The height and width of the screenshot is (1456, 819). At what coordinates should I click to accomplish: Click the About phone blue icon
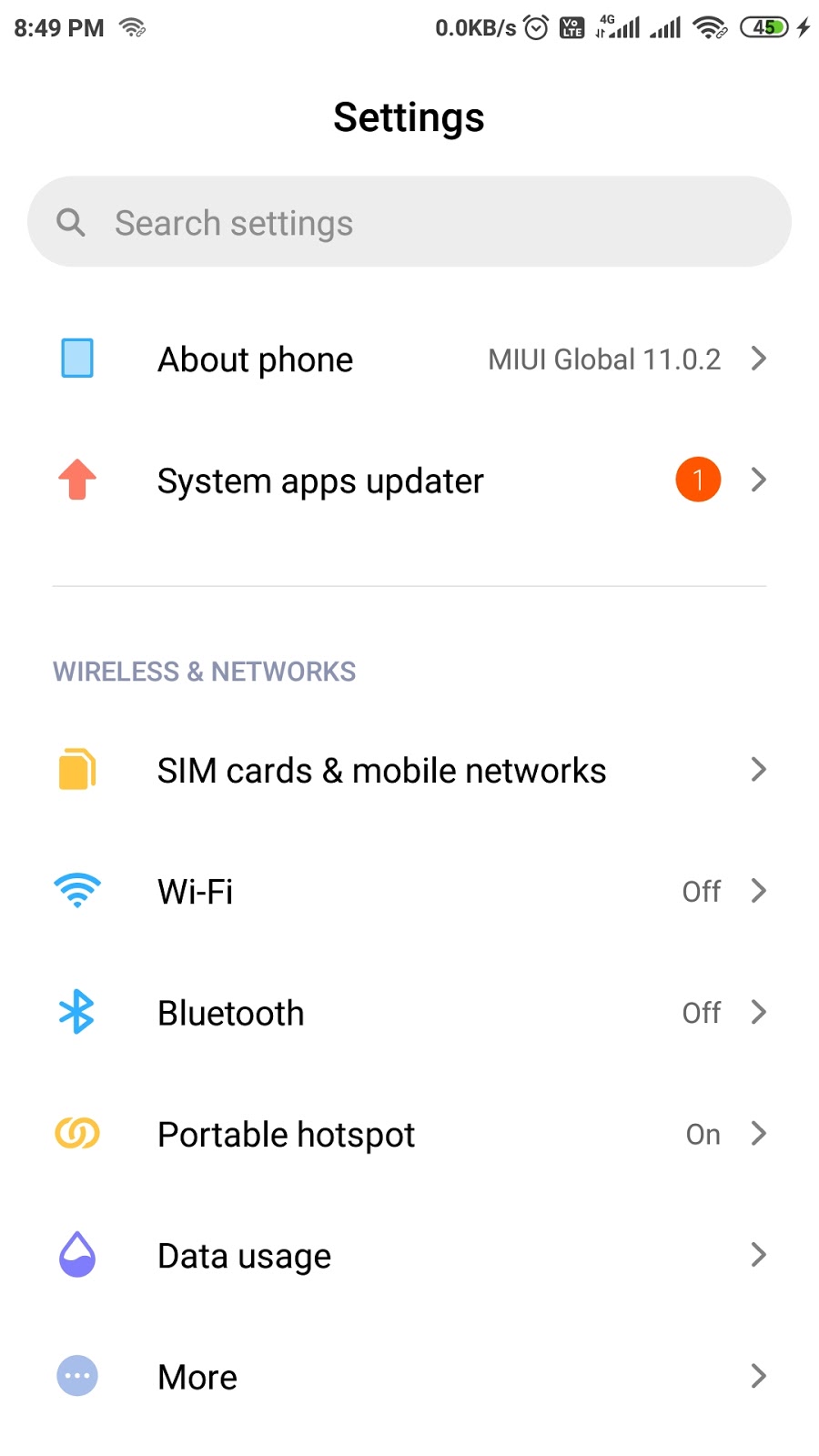click(x=77, y=359)
